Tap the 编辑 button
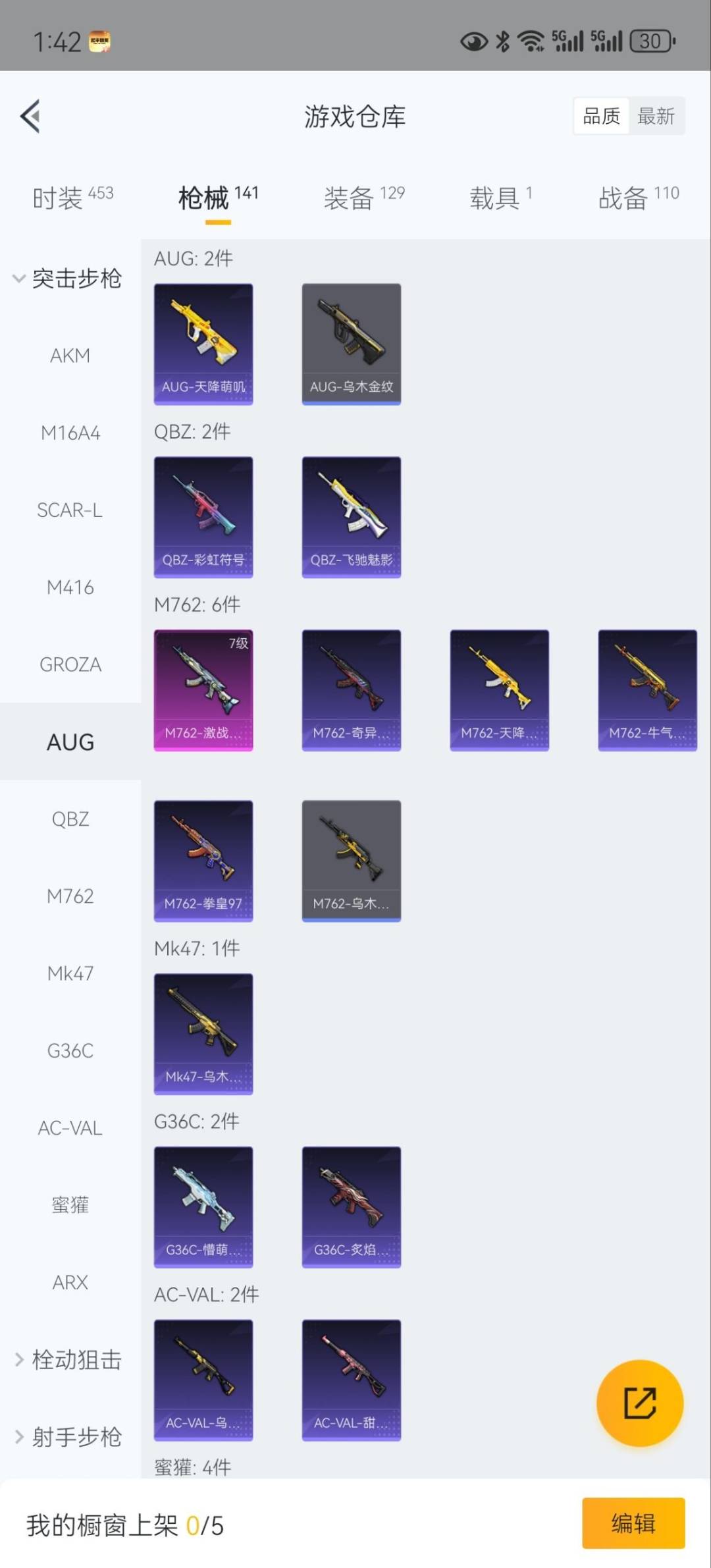Image resolution: width=711 pixels, height=1568 pixels. 633,1523
